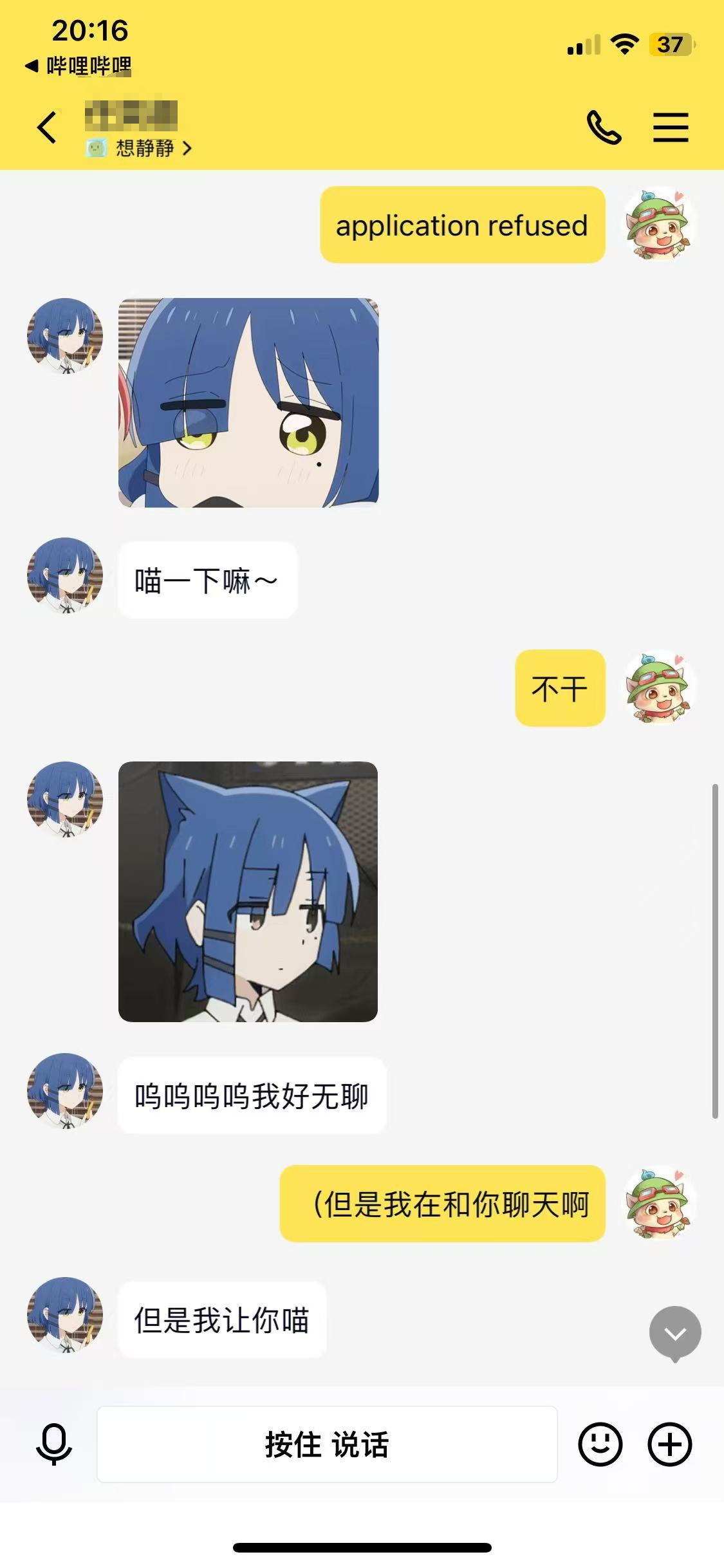Image resolution: width=724 pixels, height=1568 pixels.
Task: Jump to latest messages with down arrow
Action: (675, 1333)
